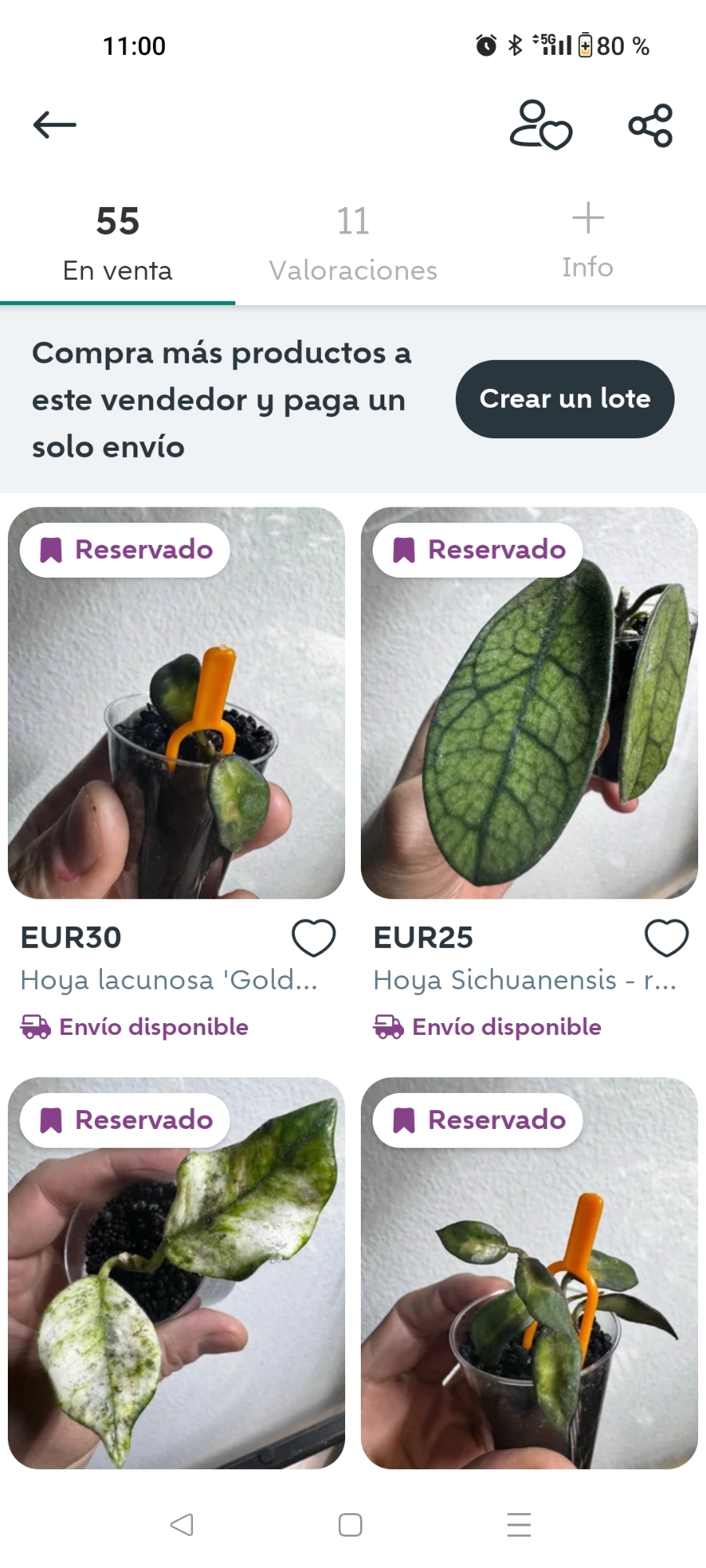This screenshot has width=706, height=1568.
Task: Favorite the EUR25 Hoya Sichuanensis item
Action: (667, 938)
